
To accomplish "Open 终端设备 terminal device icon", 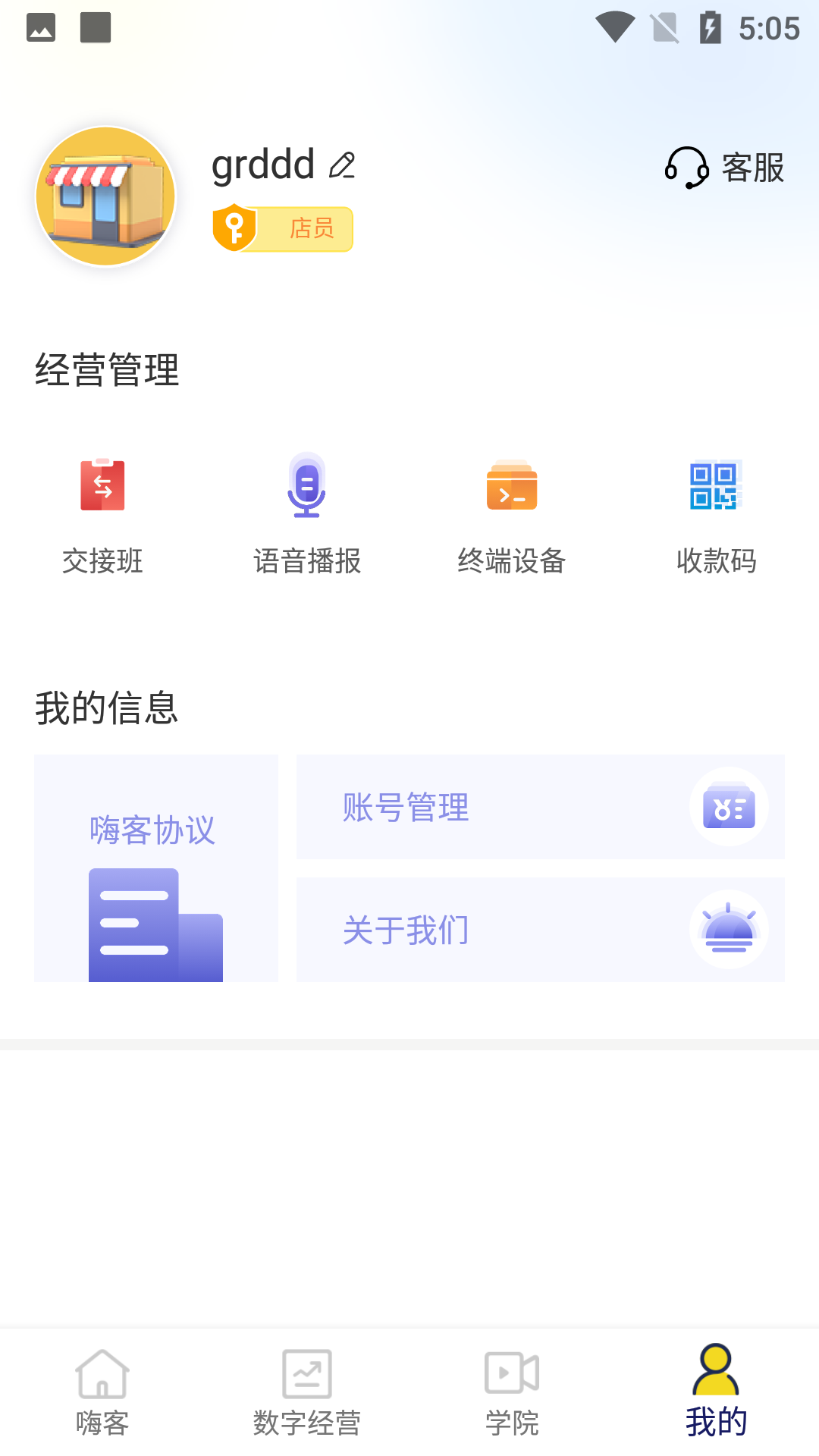I will (512, 486).
